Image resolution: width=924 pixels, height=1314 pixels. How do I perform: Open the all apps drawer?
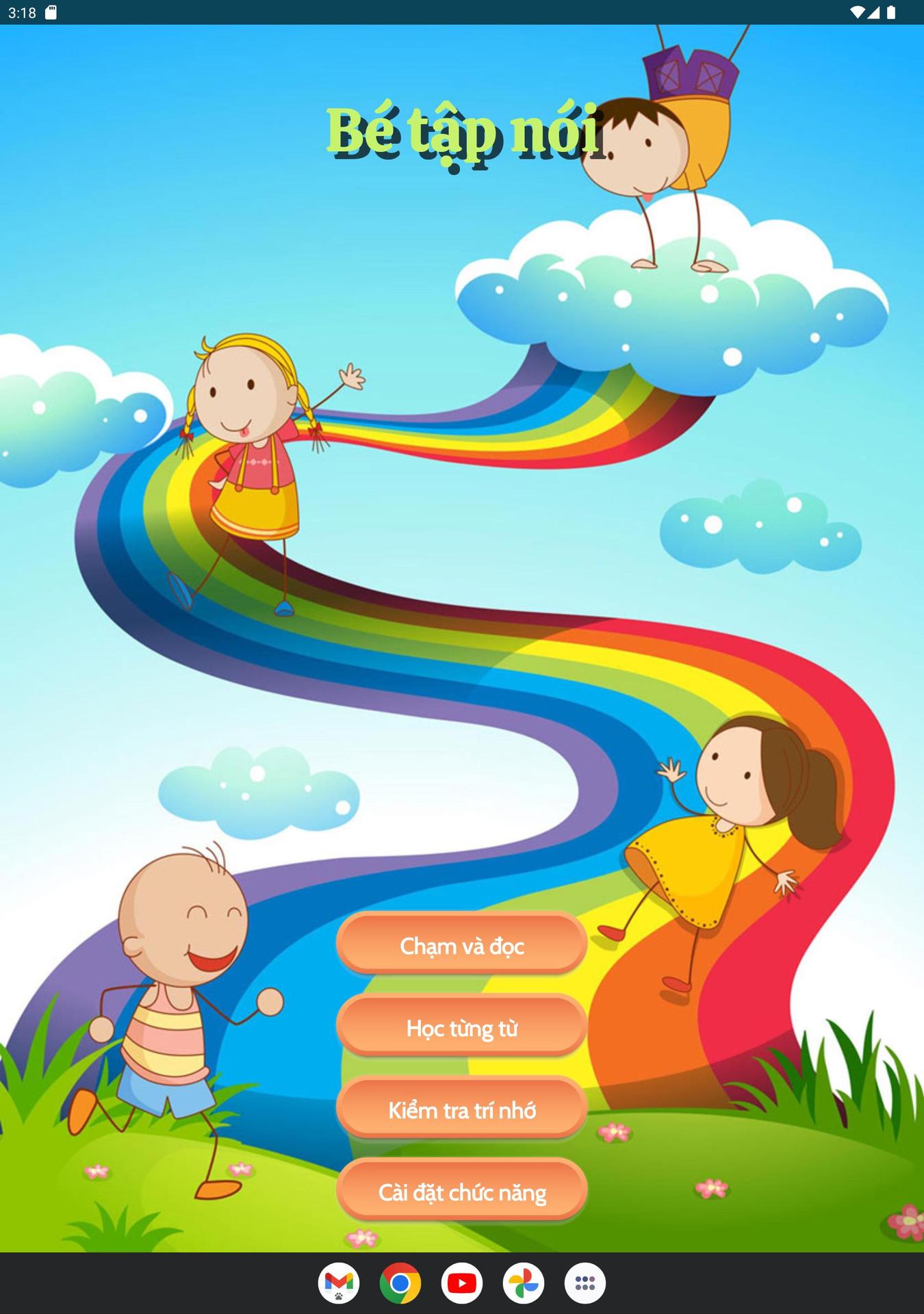[x=585, y=1283]
